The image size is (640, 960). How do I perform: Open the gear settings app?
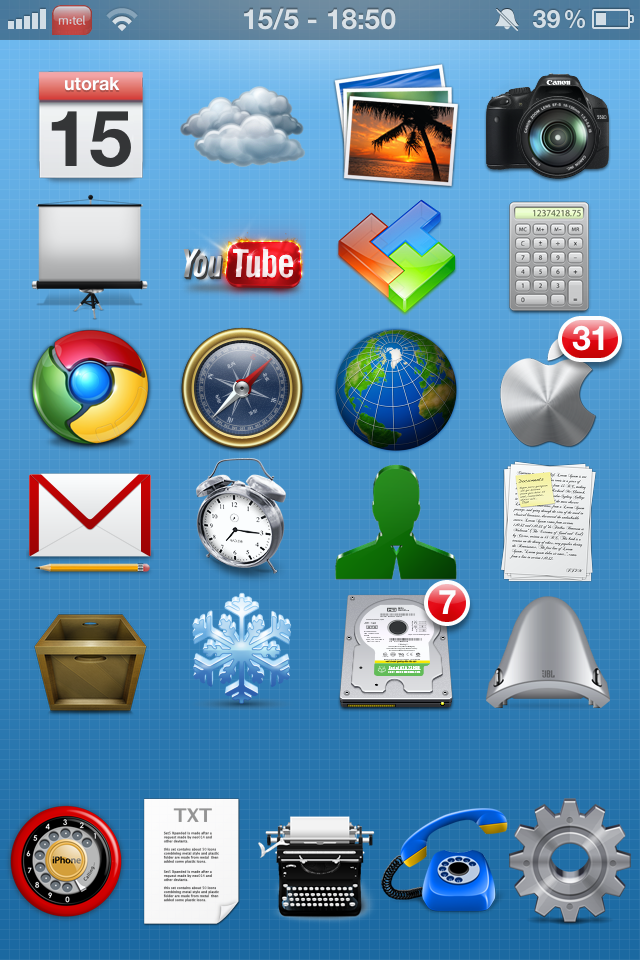pyautogui.click(x=569, y=860)
